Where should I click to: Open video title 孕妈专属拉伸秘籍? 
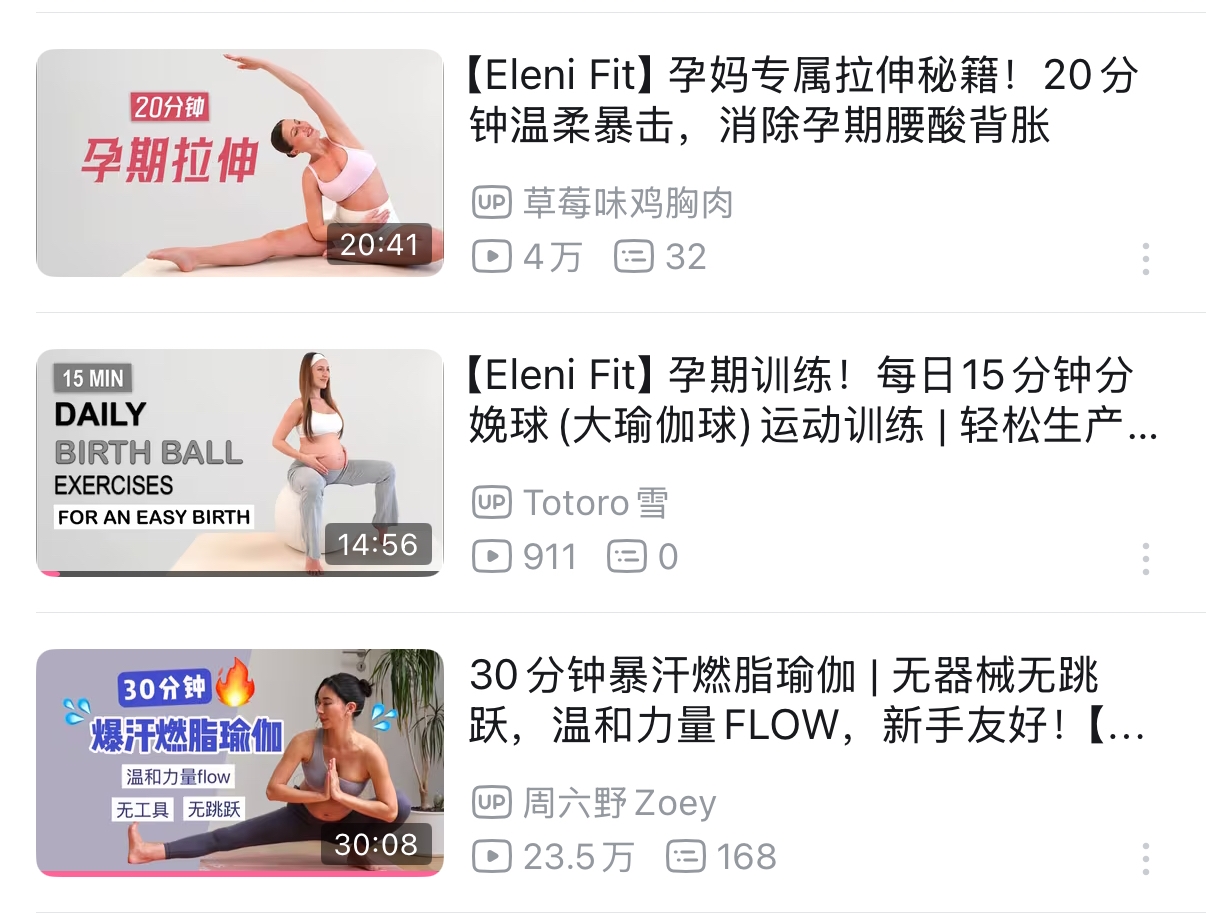pos(803,101)
